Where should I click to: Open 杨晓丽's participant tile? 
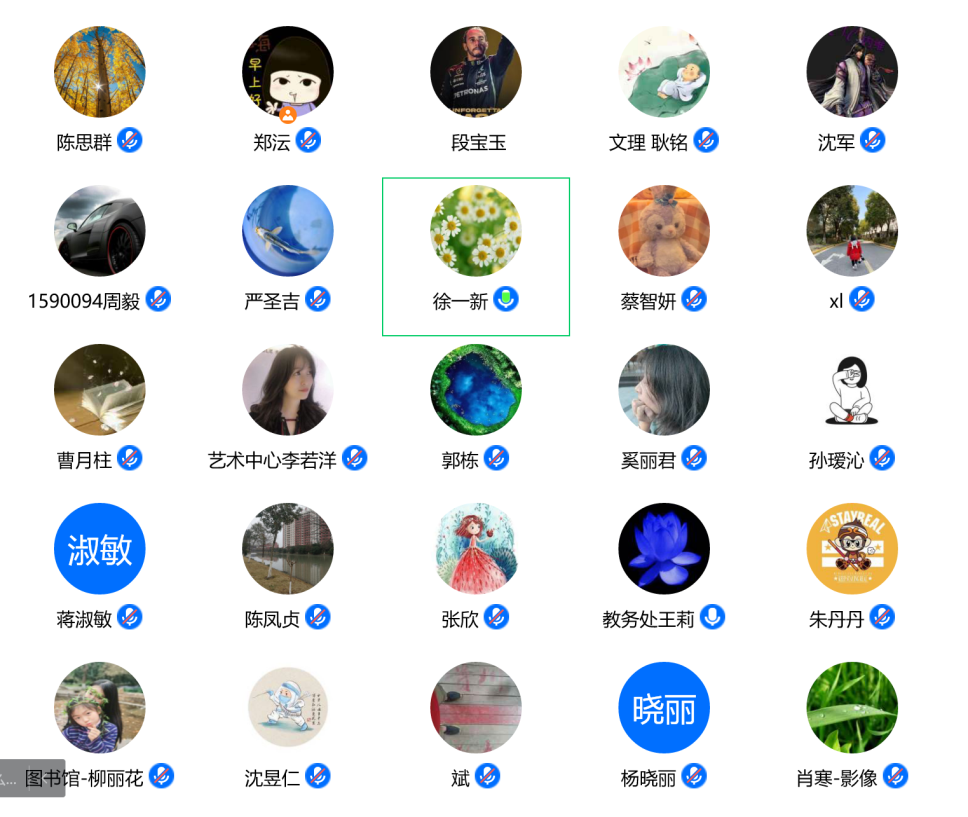pyautogui.click(x=664, y=708)
